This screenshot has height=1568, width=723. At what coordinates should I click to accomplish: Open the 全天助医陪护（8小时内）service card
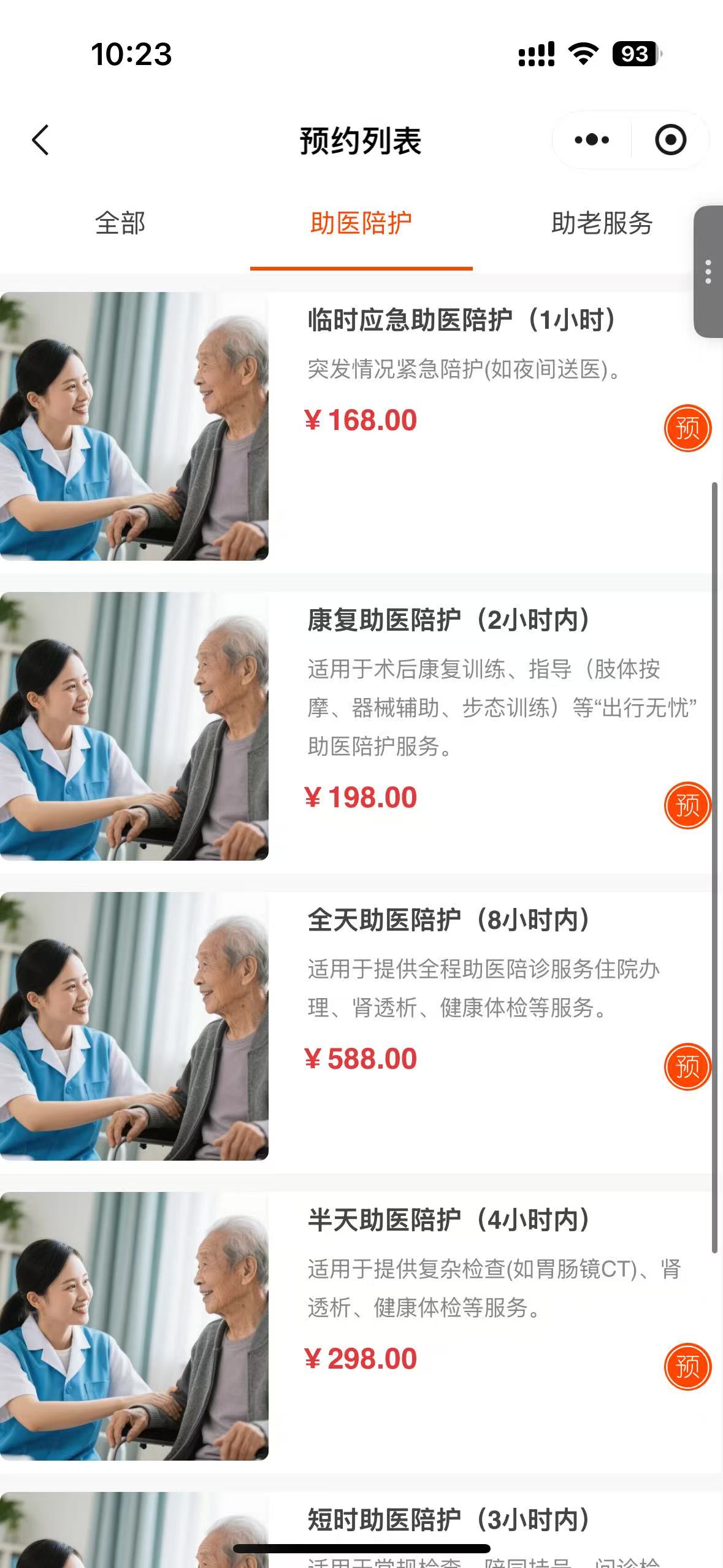click(x=448, y=920)
